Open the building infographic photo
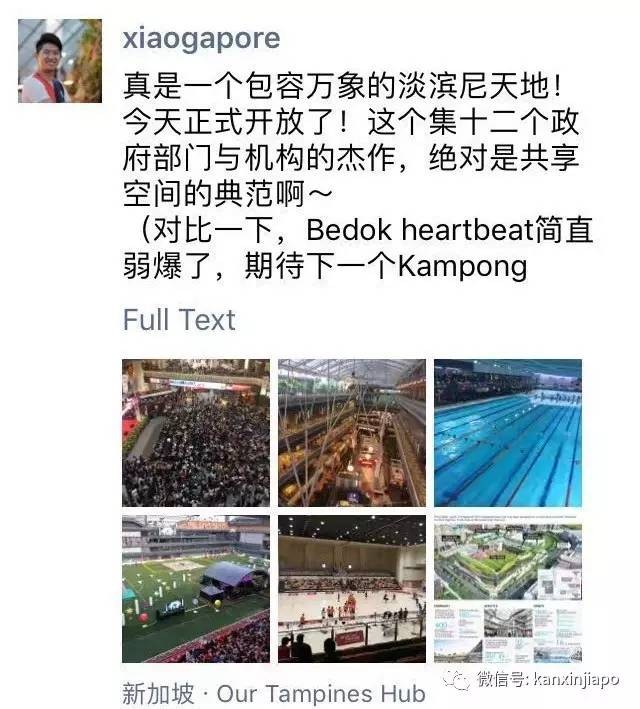Image resolution: width=640 pixels, height=709 pixels. [x=507, y=589]
